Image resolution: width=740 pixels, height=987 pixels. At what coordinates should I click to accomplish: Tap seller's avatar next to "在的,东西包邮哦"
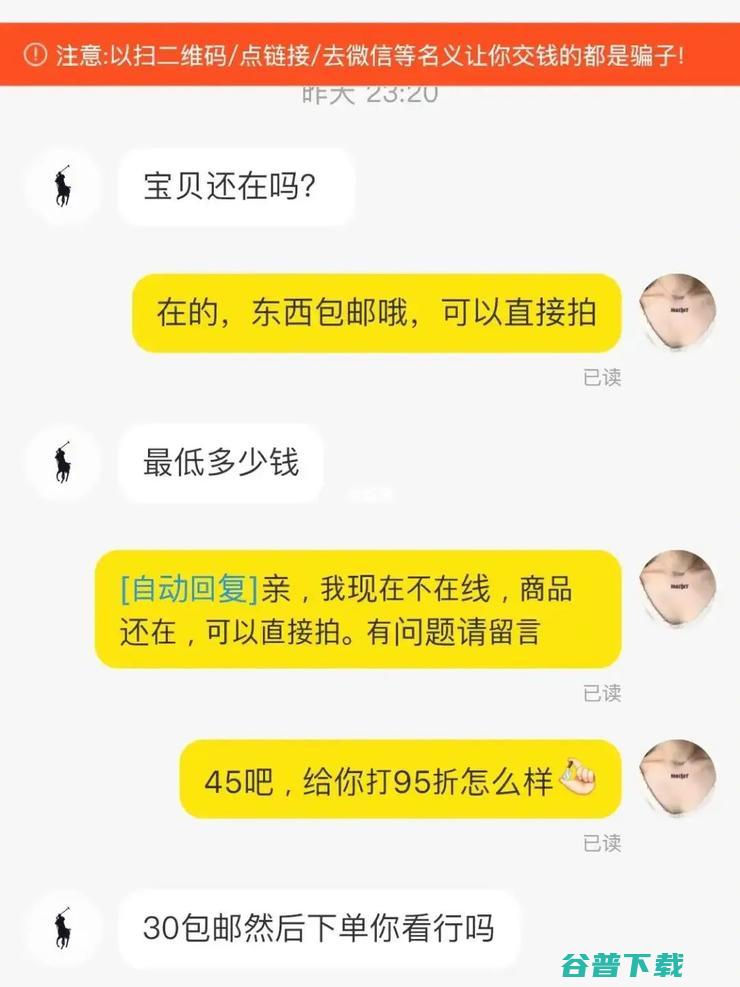(x=677, y=312)
